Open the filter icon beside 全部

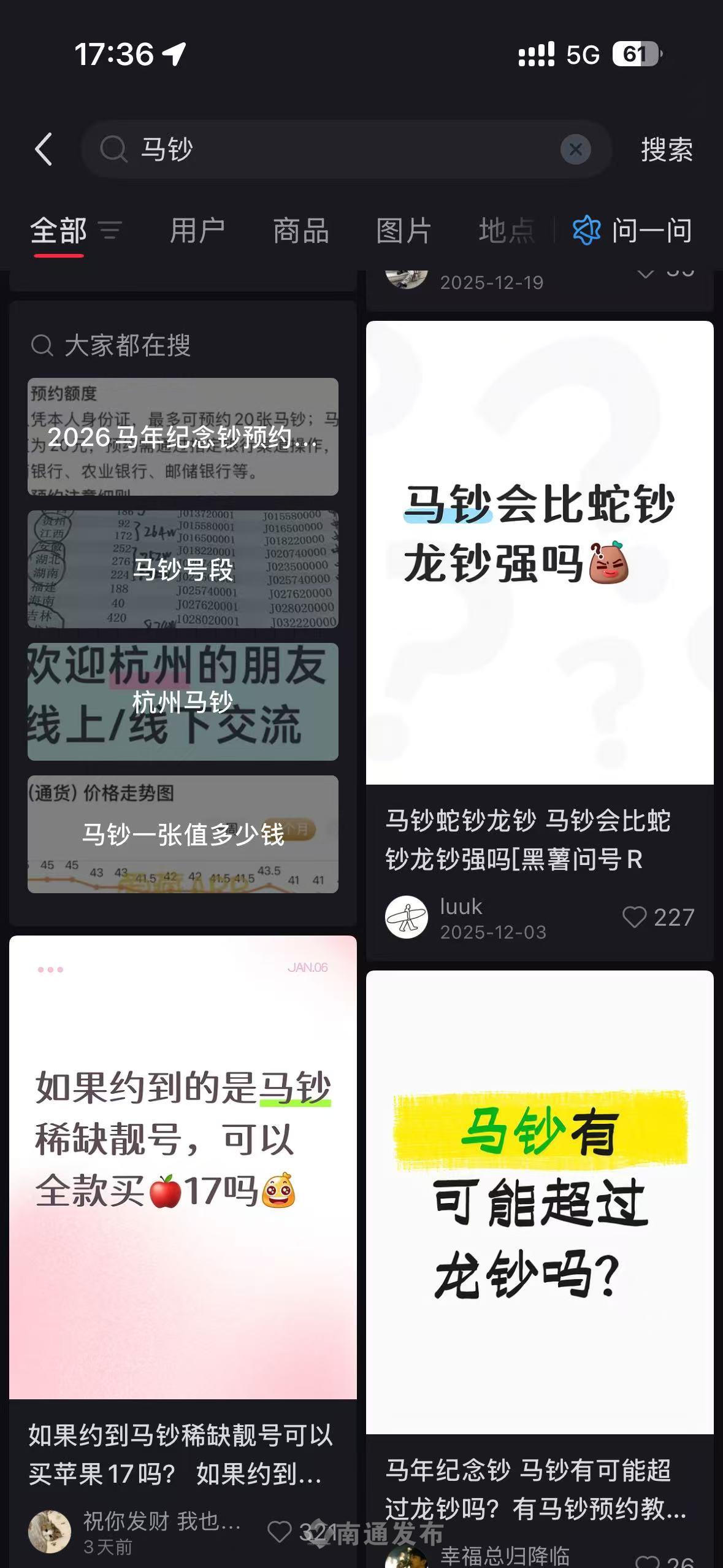click(111, 231)
